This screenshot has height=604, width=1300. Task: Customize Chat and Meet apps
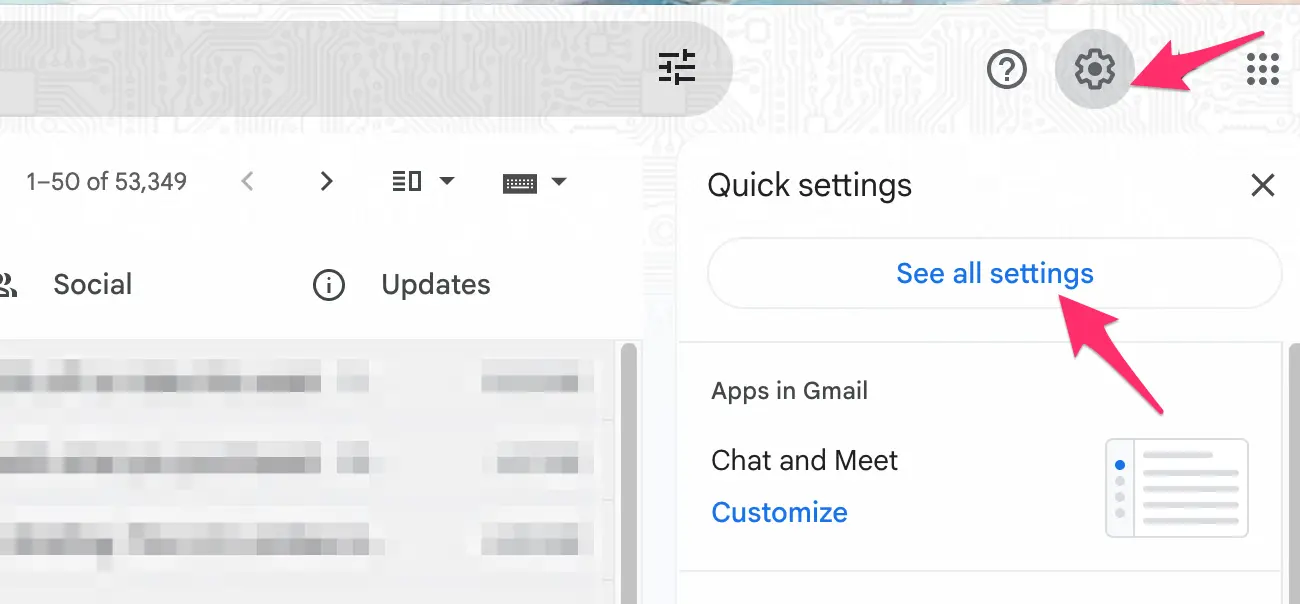click(779, 512)
